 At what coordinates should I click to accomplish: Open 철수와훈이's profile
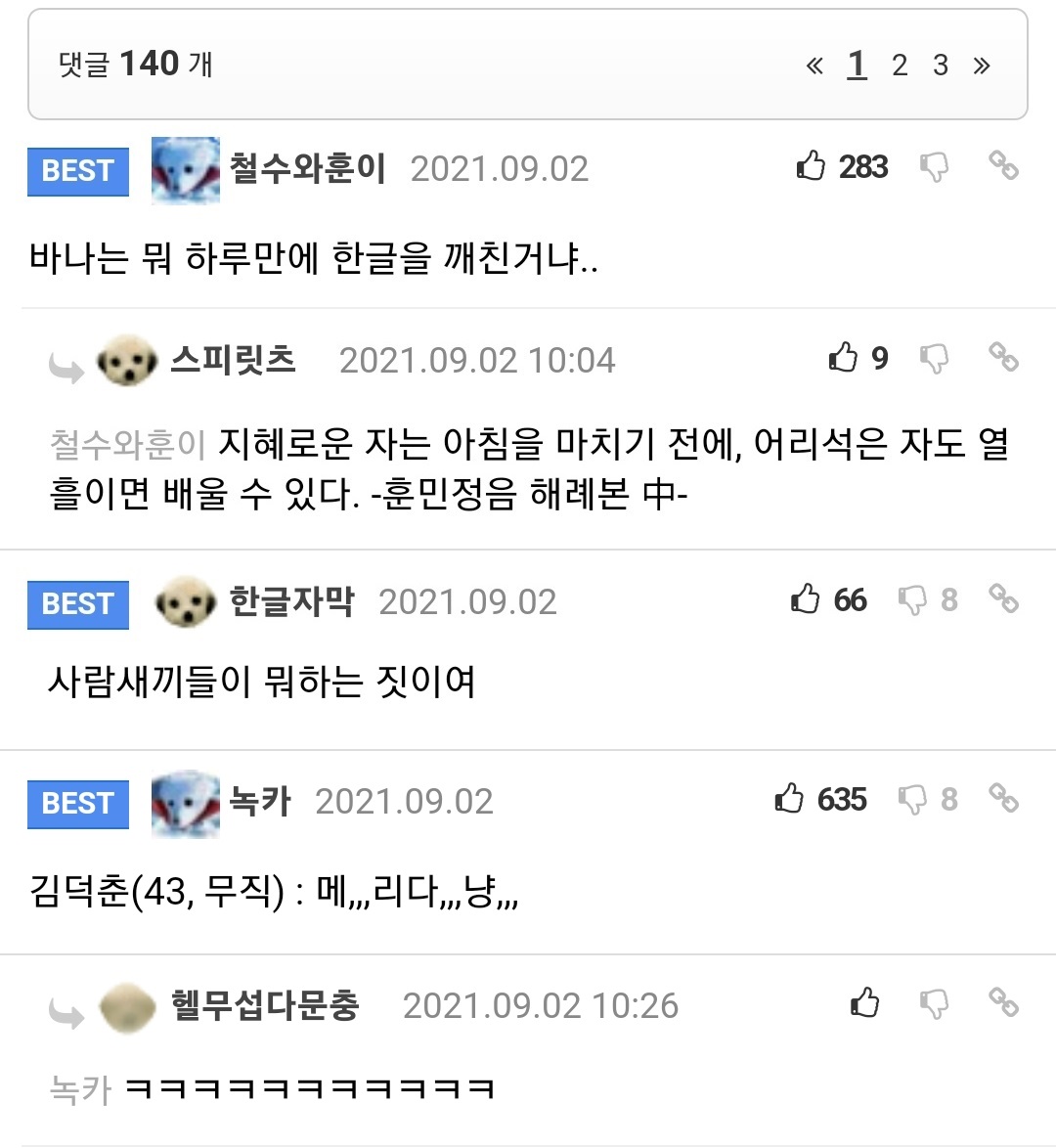coord(307,168)
